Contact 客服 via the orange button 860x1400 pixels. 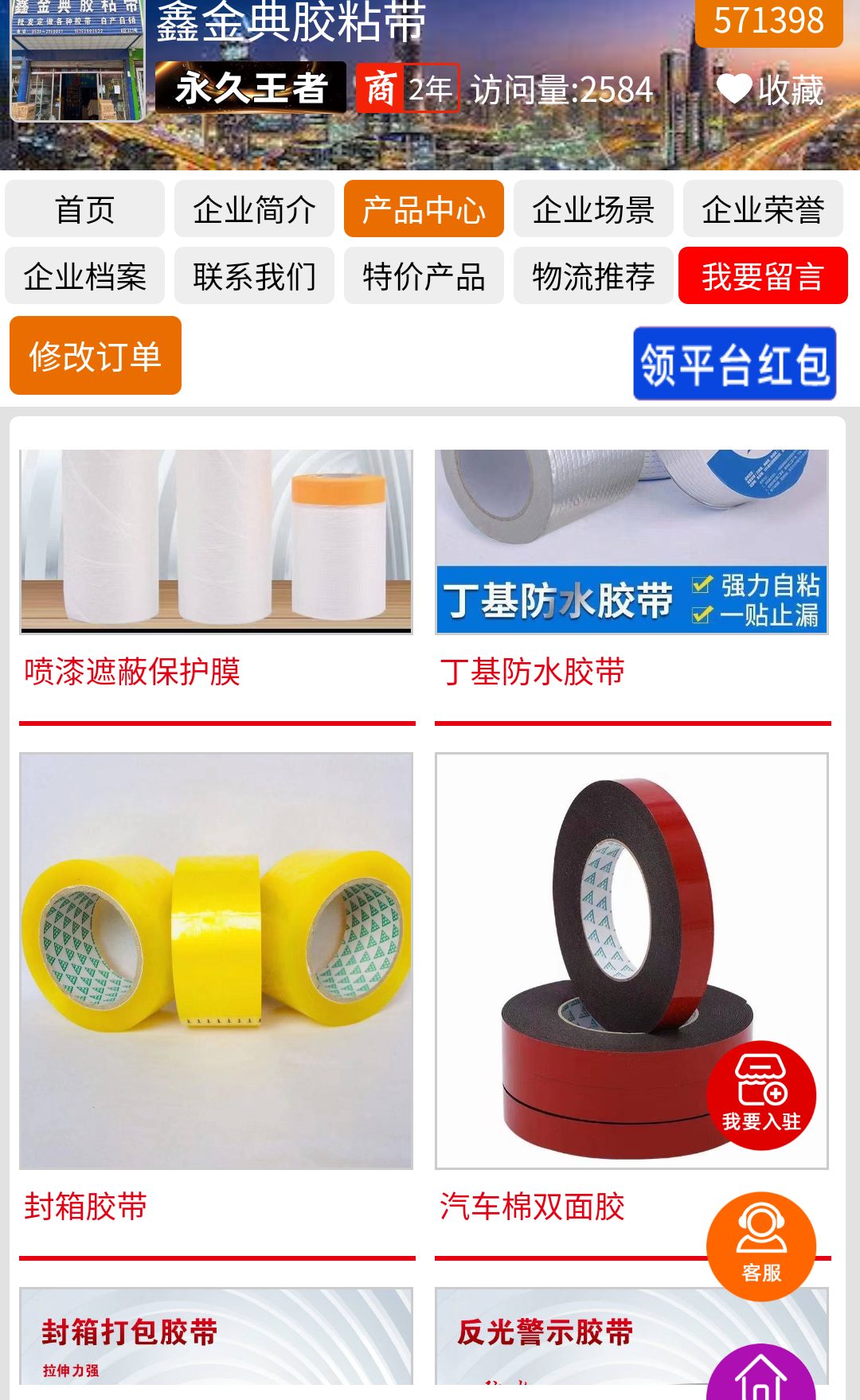tap(761, 1246)
